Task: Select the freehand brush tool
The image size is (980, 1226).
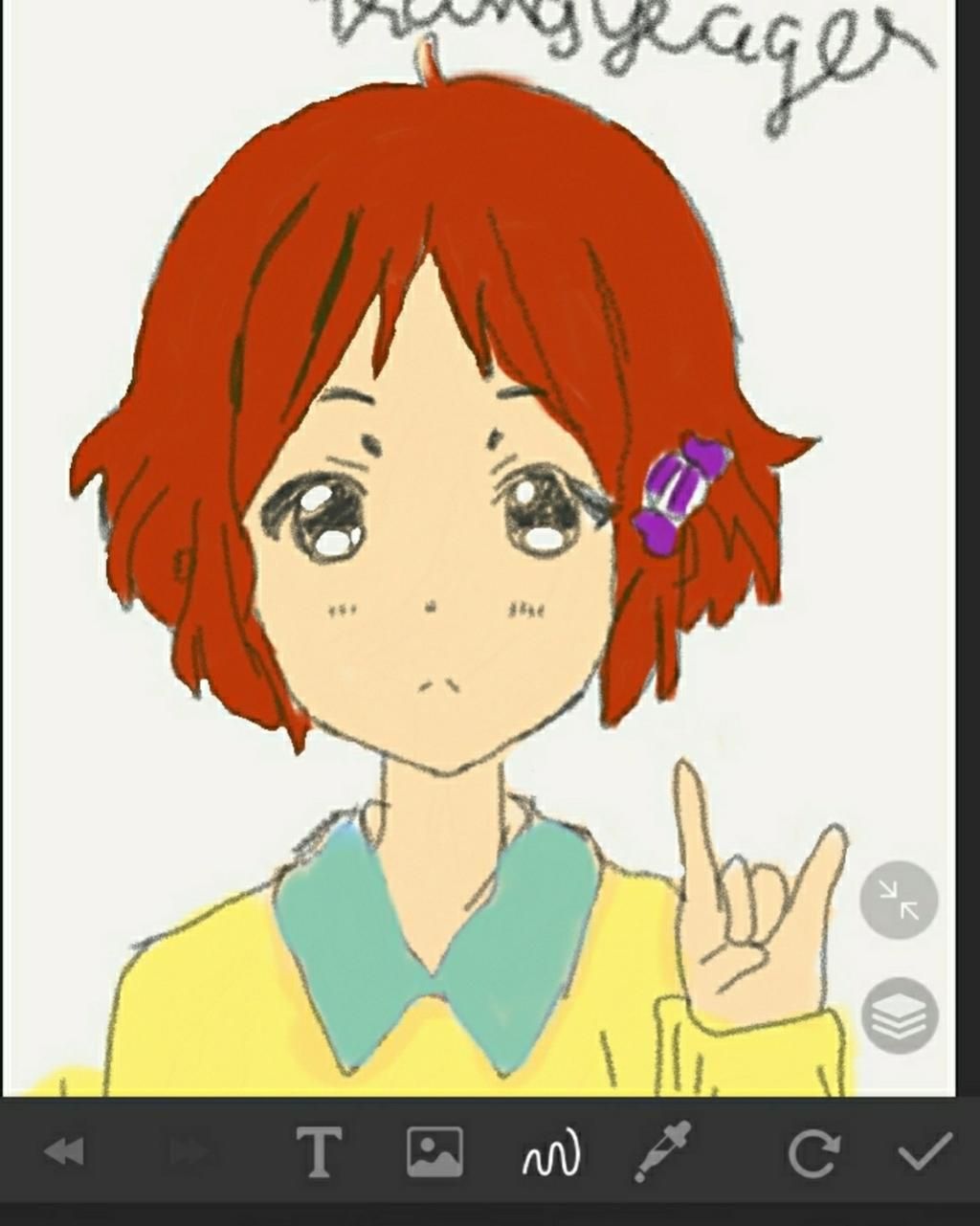Action: point(550,1153)
